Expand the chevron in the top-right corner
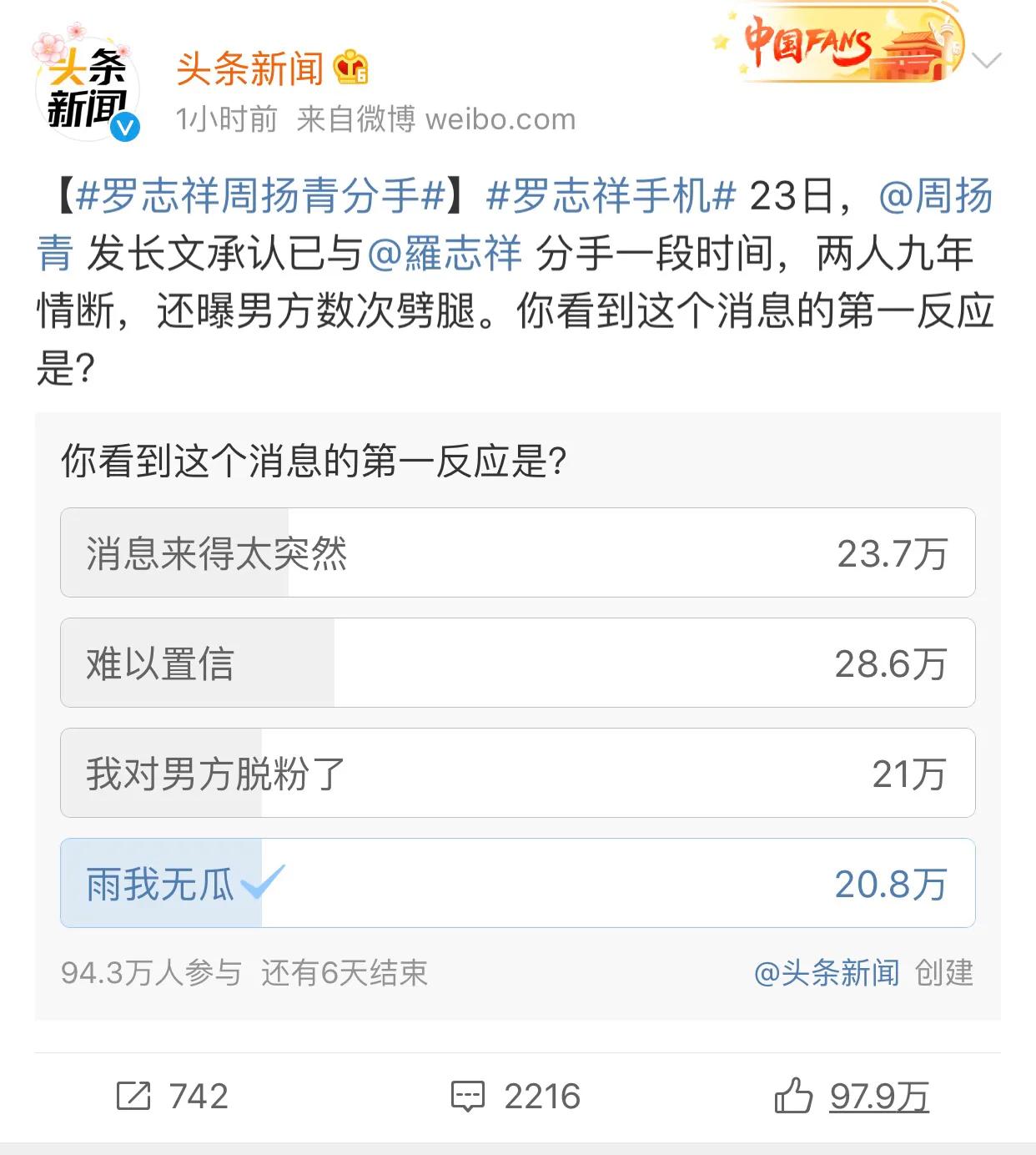 (x=988, y=60)
